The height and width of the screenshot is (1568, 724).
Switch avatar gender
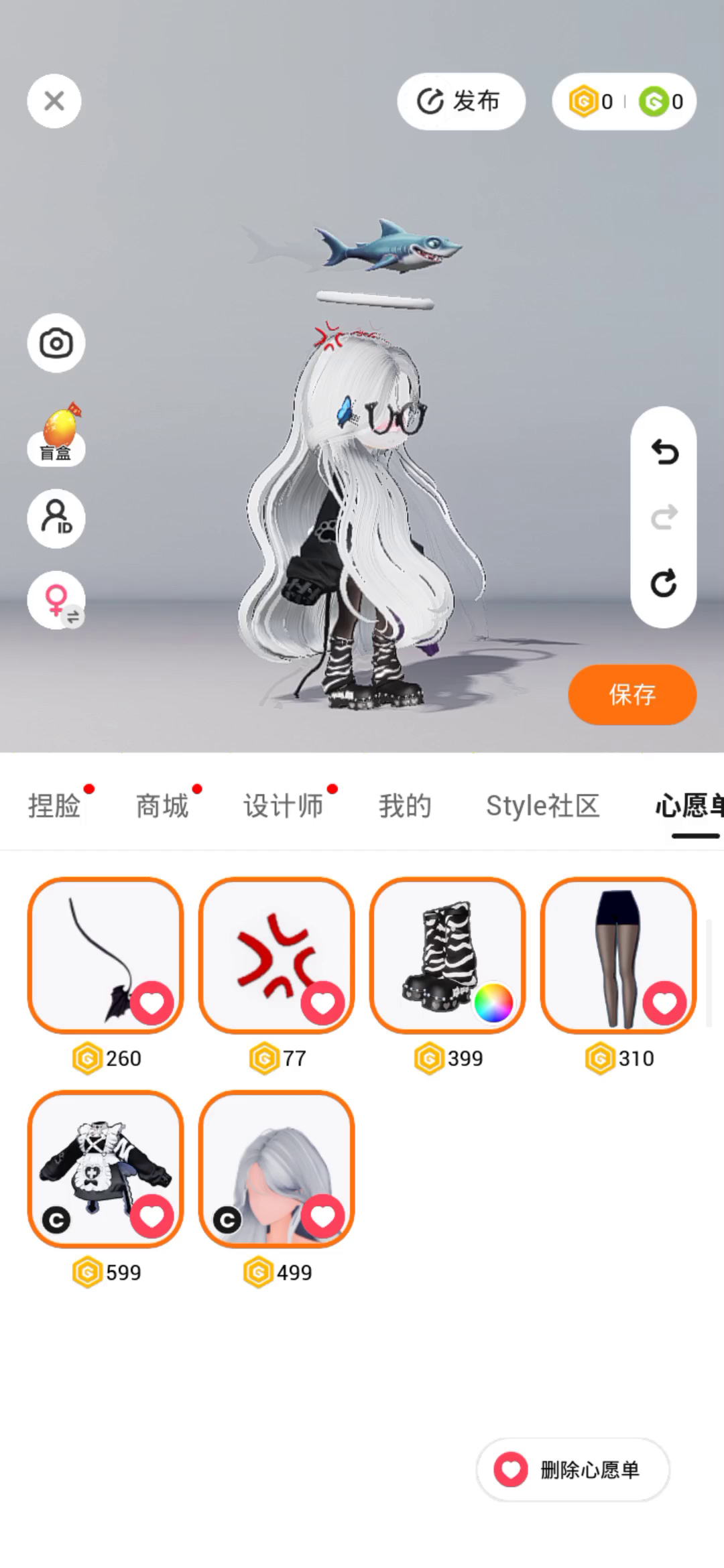click(x=56, y=600)
